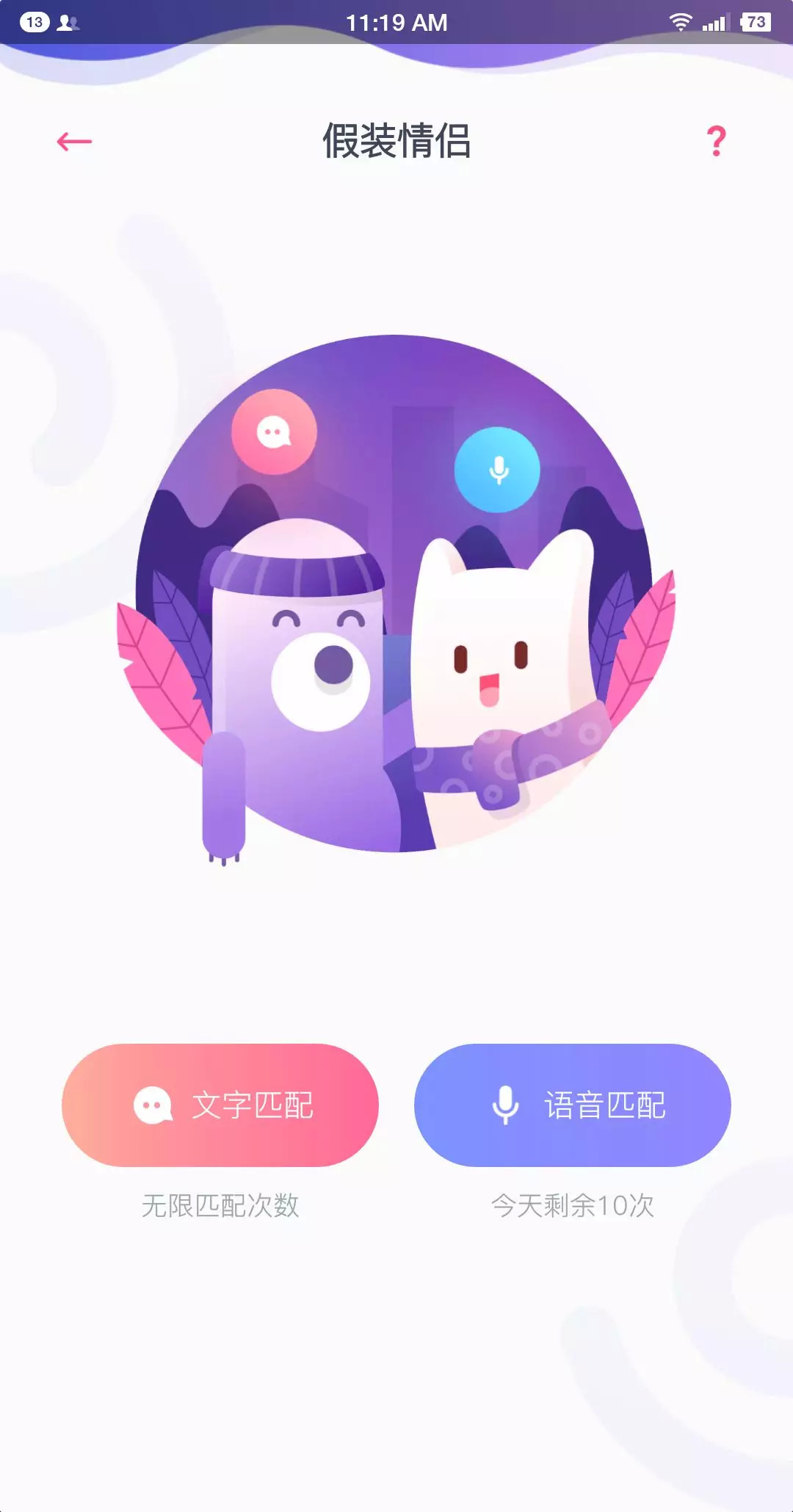Viewport: 793px width, 1512px height.
Task: Go back using the pink arrow
Action: [74, 141]
